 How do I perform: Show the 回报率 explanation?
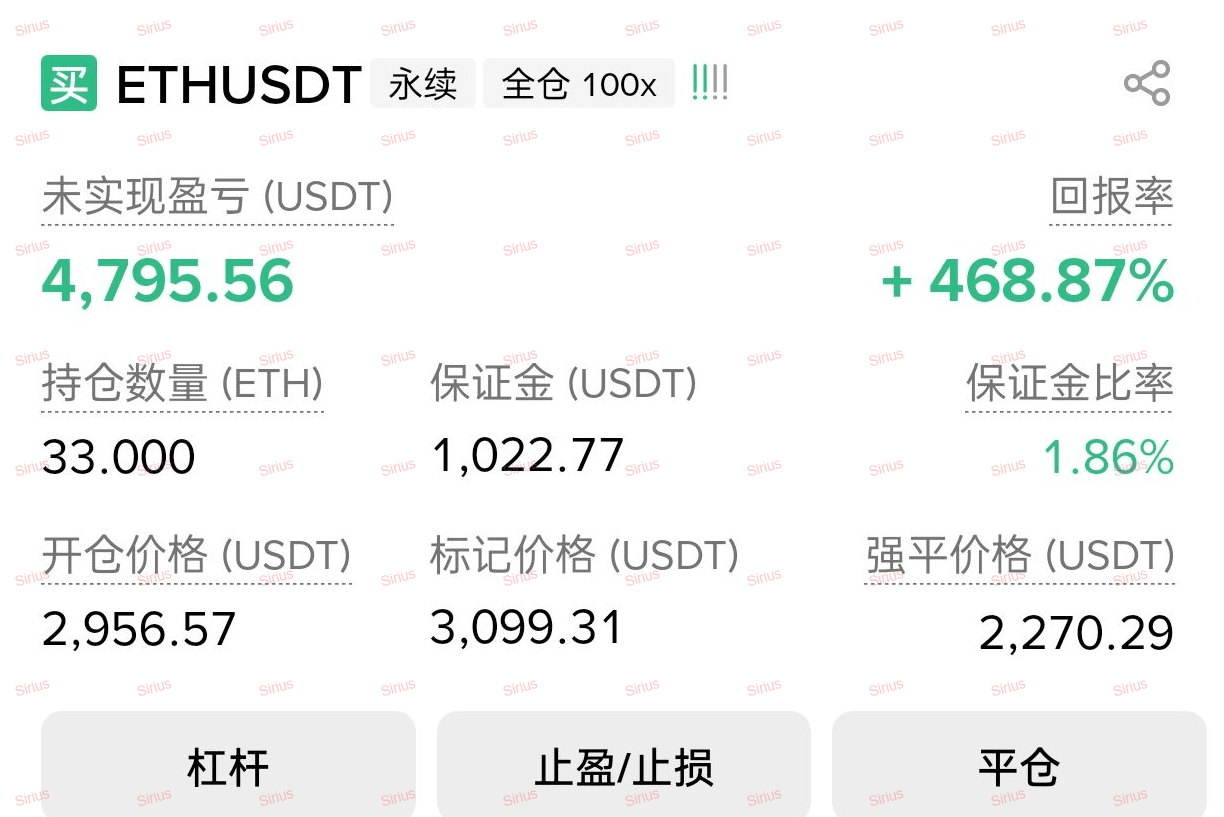pos(1111,198)
